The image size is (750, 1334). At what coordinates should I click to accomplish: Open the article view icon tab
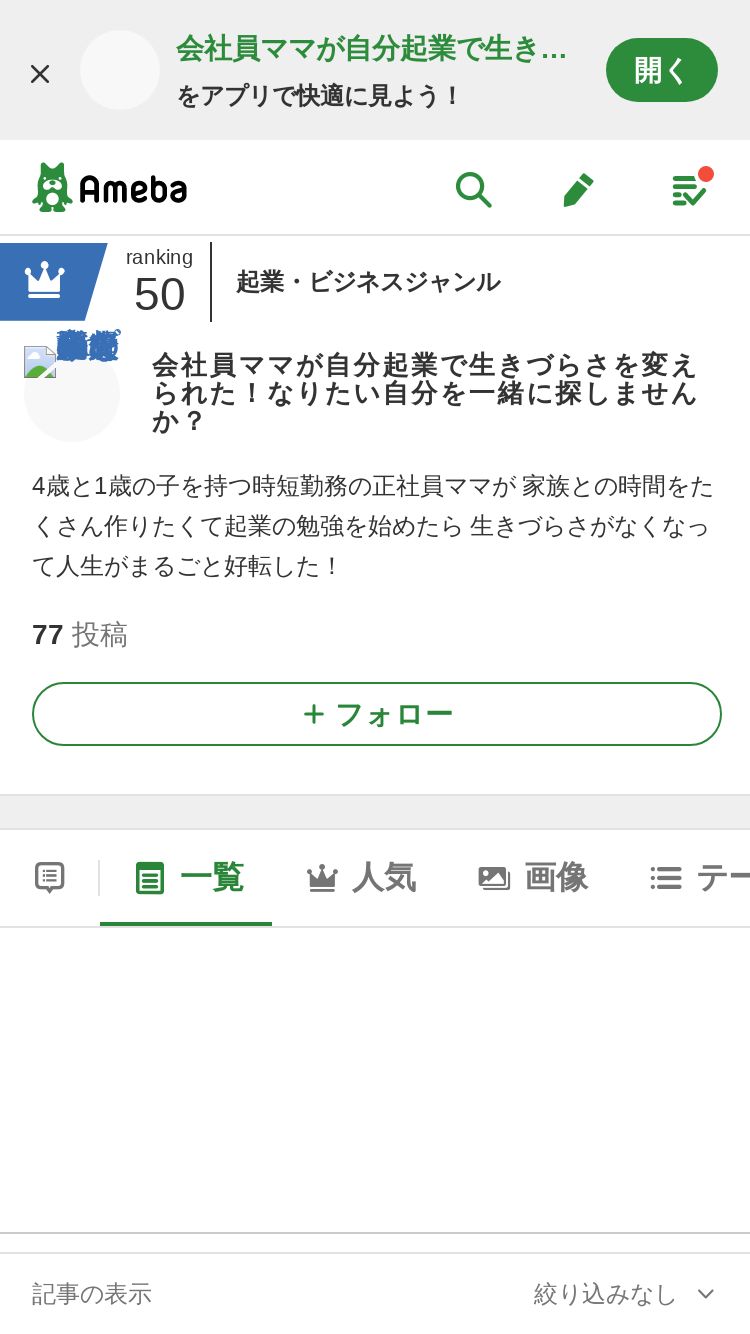click(x=49, y=877)
